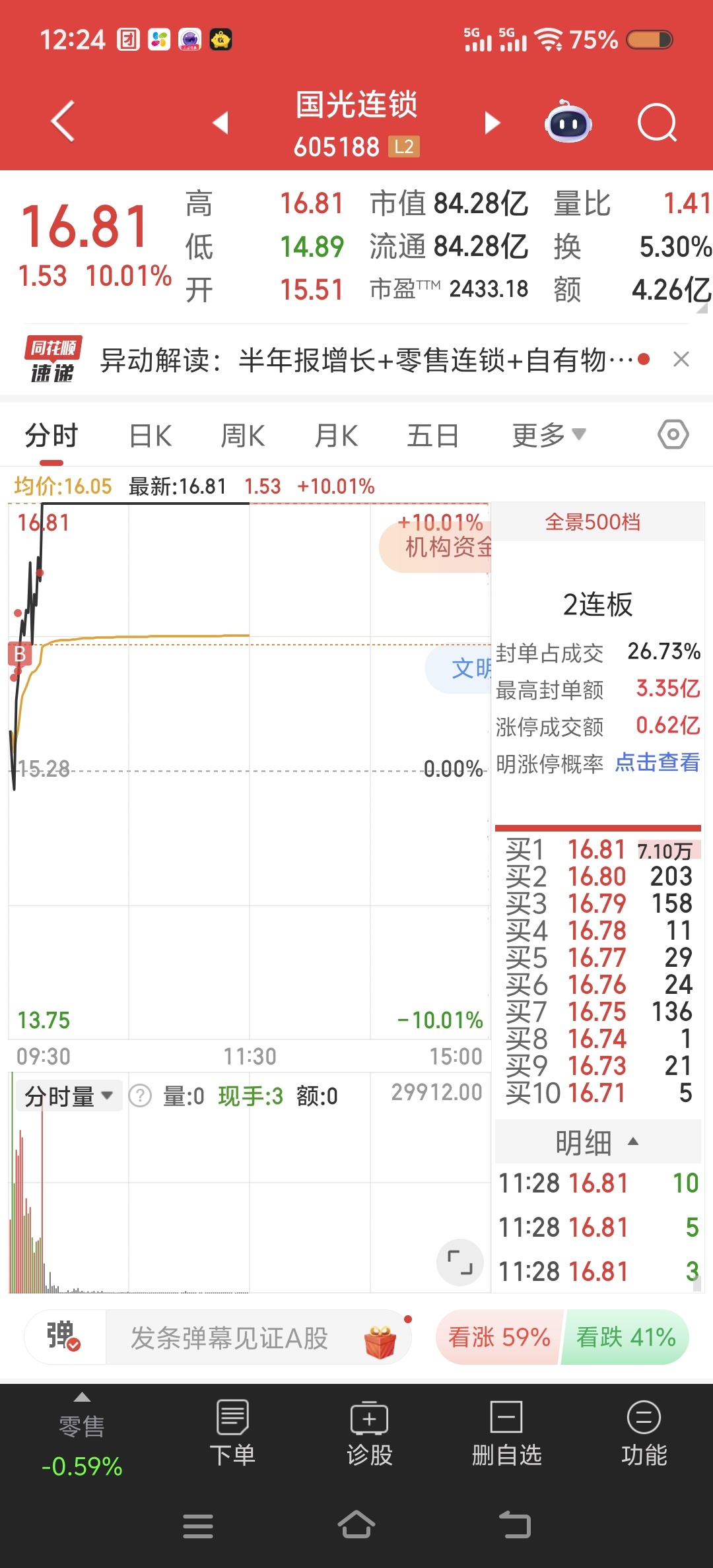Open the AI robot assistant
This screenshot has height=1568, width=713.
coord(568,121)
